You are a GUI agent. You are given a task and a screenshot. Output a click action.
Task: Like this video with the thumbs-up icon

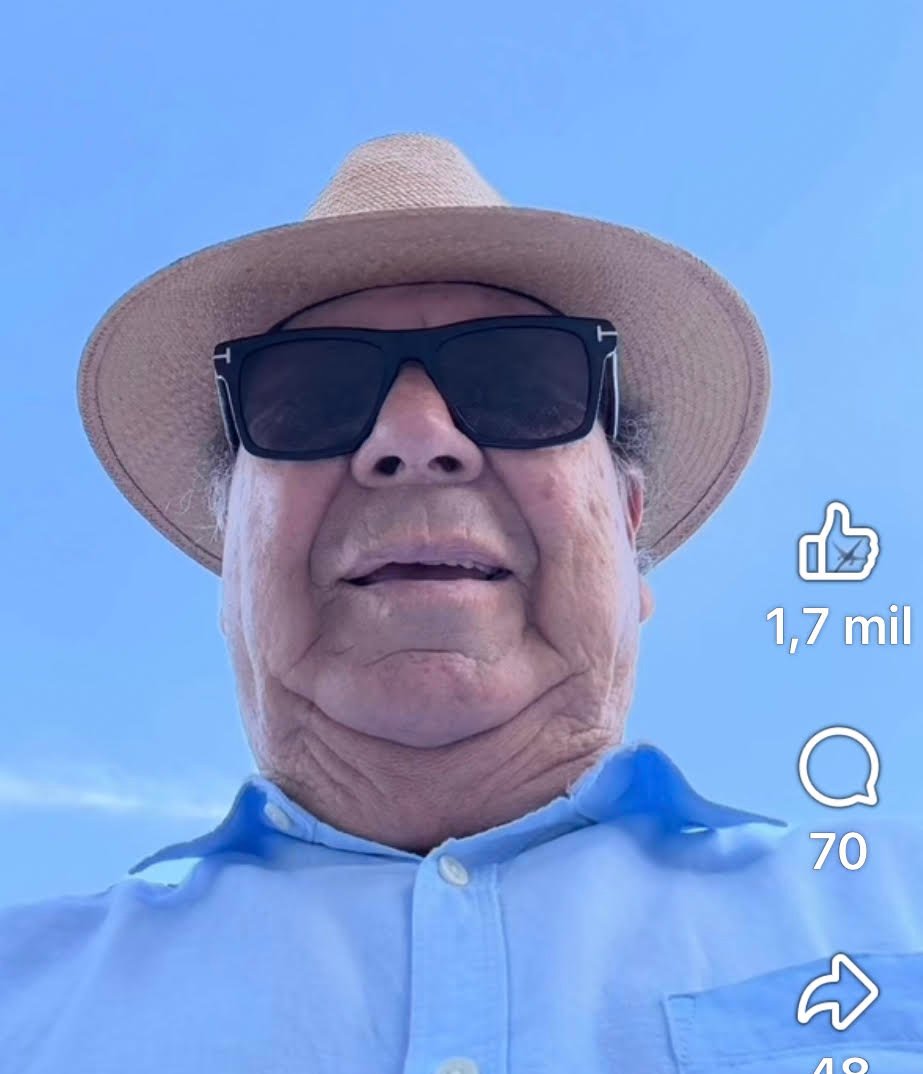point(838,544)
